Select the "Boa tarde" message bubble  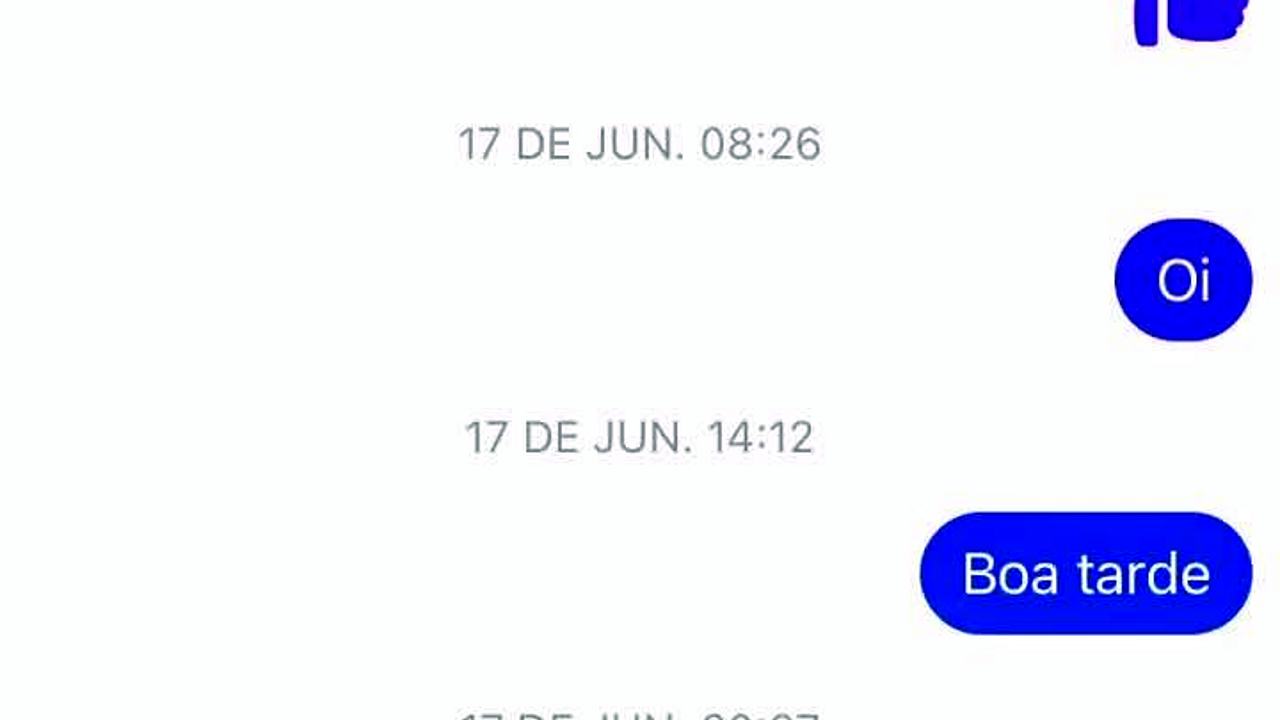pyautogui.click(x=1085, y=573)
